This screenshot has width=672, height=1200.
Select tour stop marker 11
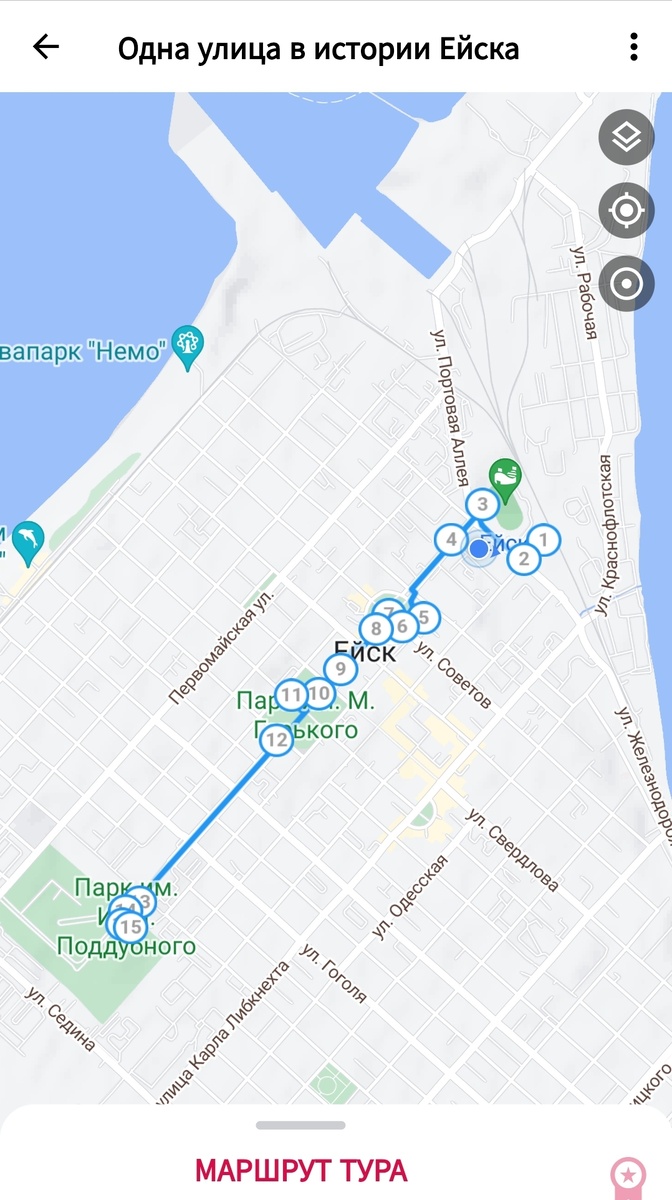[x=291, y=693]
